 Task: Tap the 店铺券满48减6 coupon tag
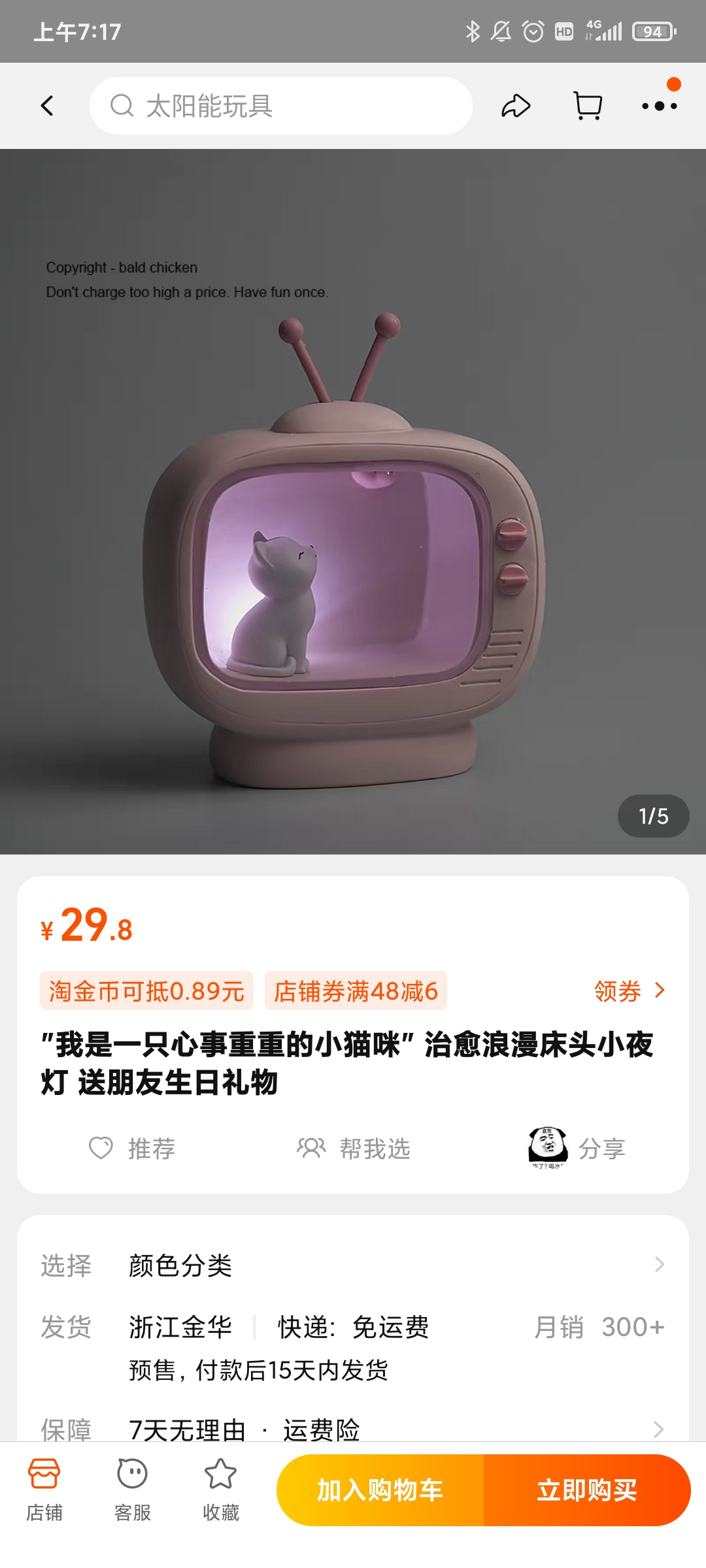(356, 991)
